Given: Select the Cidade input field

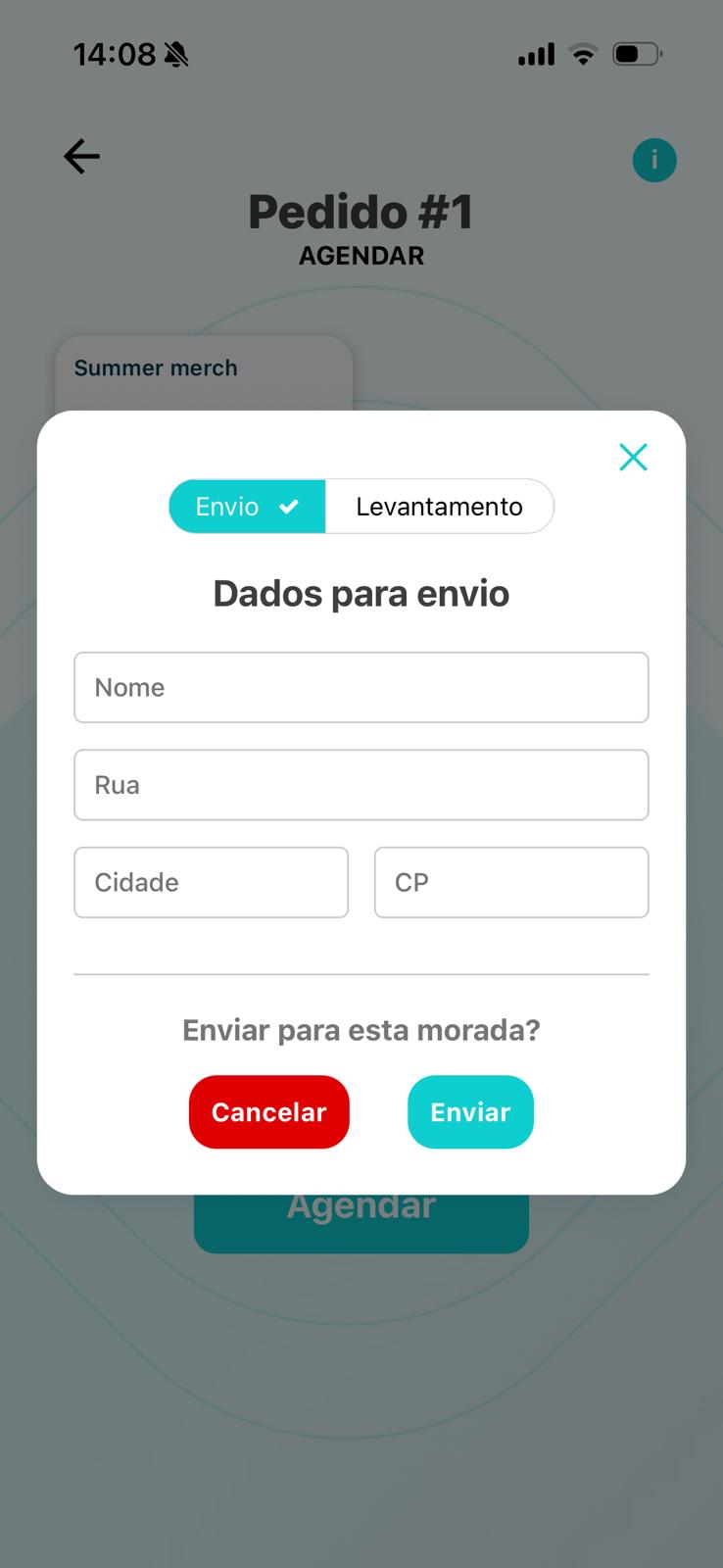Looking at the screenshot, I should point(211,882).
